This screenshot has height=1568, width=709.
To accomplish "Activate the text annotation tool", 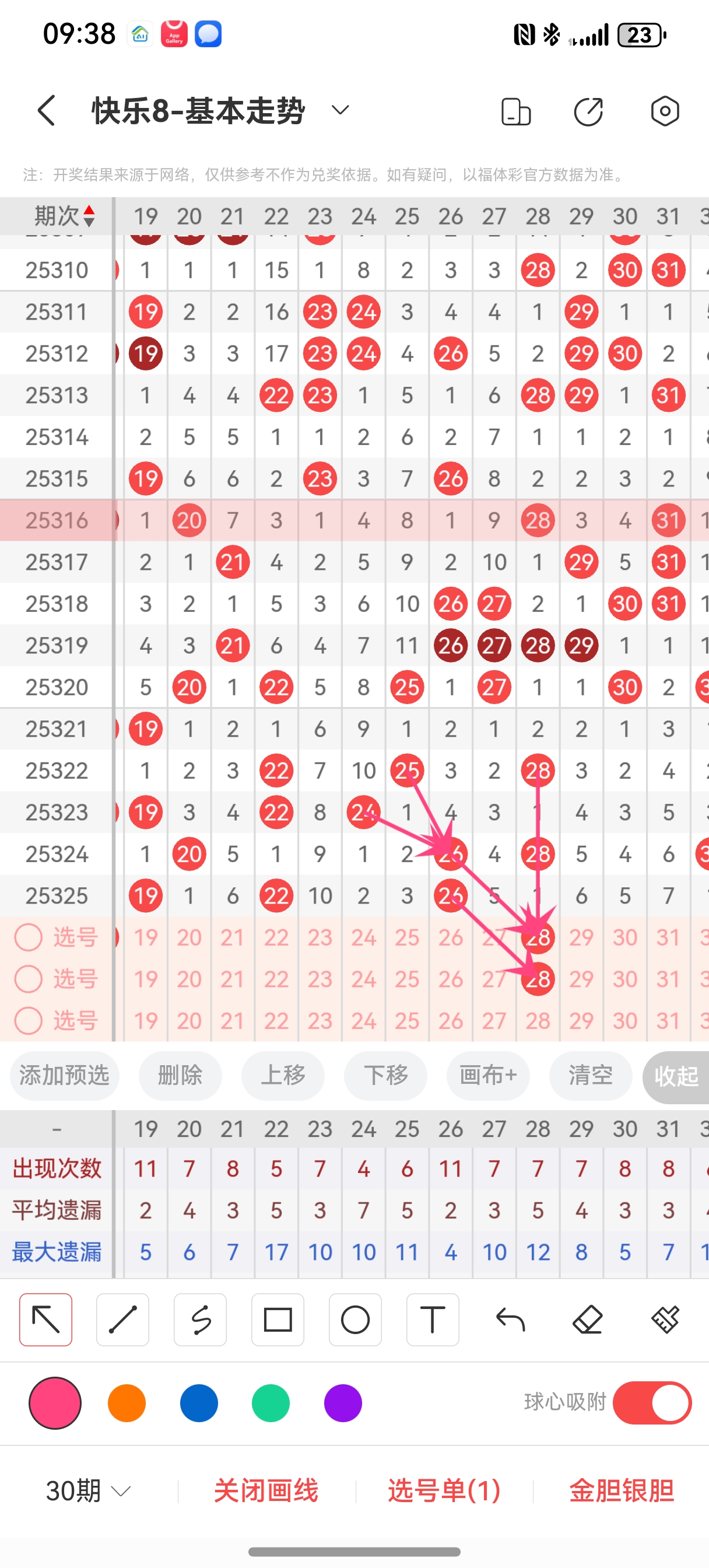I will click(x=432, y=1319).
